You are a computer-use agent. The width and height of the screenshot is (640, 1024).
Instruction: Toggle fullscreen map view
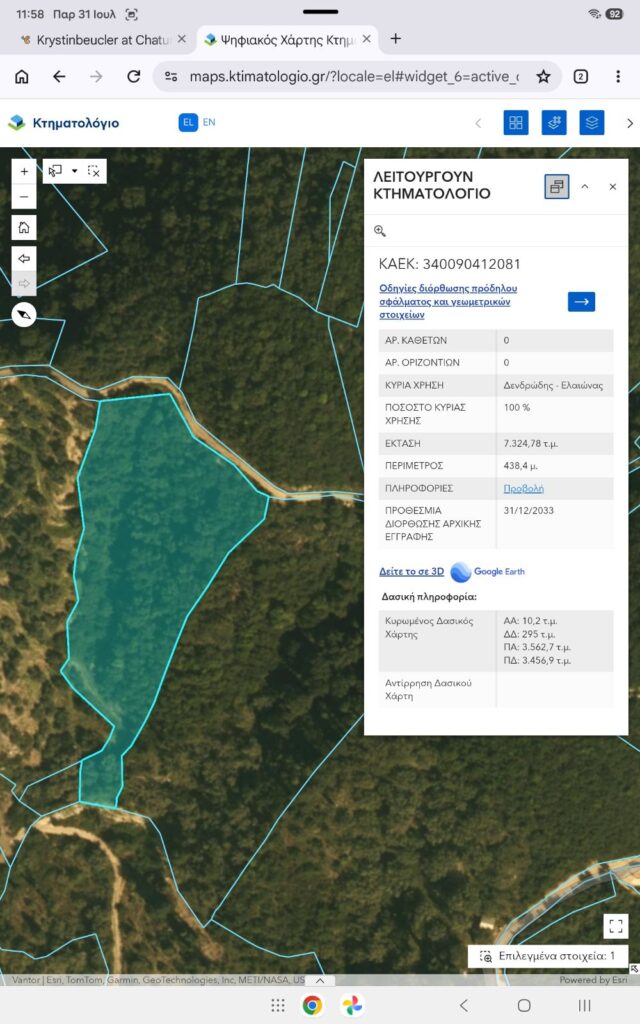tap(615, 925)
